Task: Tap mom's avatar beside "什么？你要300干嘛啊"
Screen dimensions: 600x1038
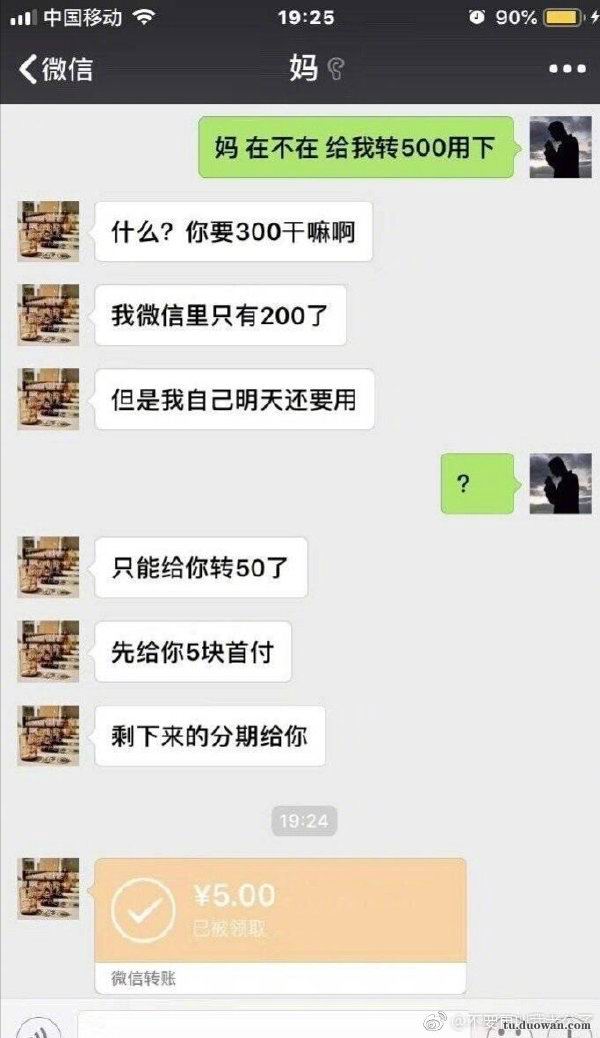Action: pyautogui.click(x=48, y=232)
